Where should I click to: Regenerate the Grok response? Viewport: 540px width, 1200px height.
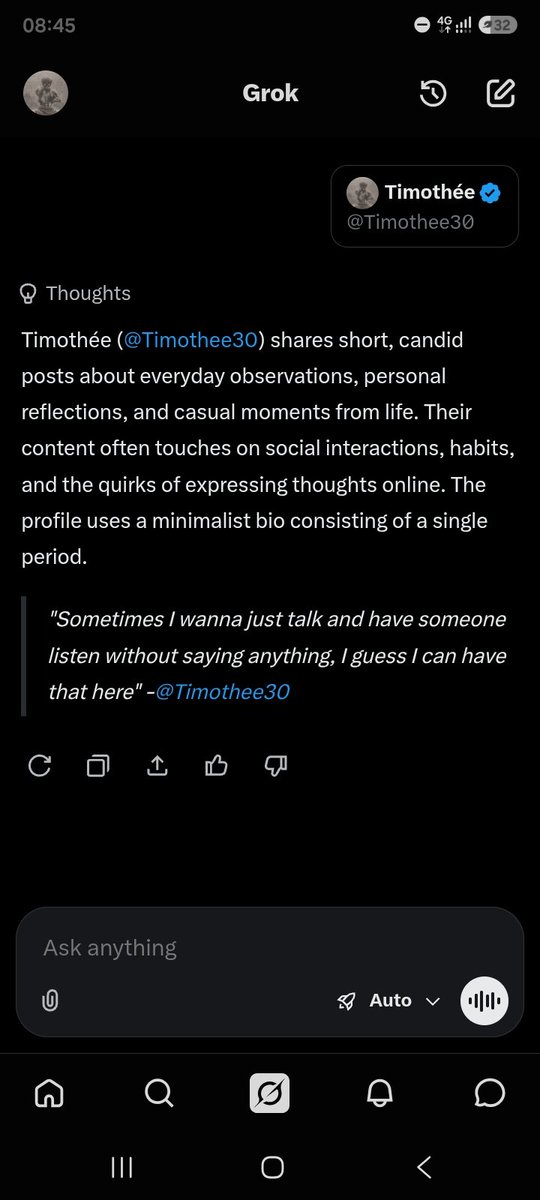tap(39, 766)
